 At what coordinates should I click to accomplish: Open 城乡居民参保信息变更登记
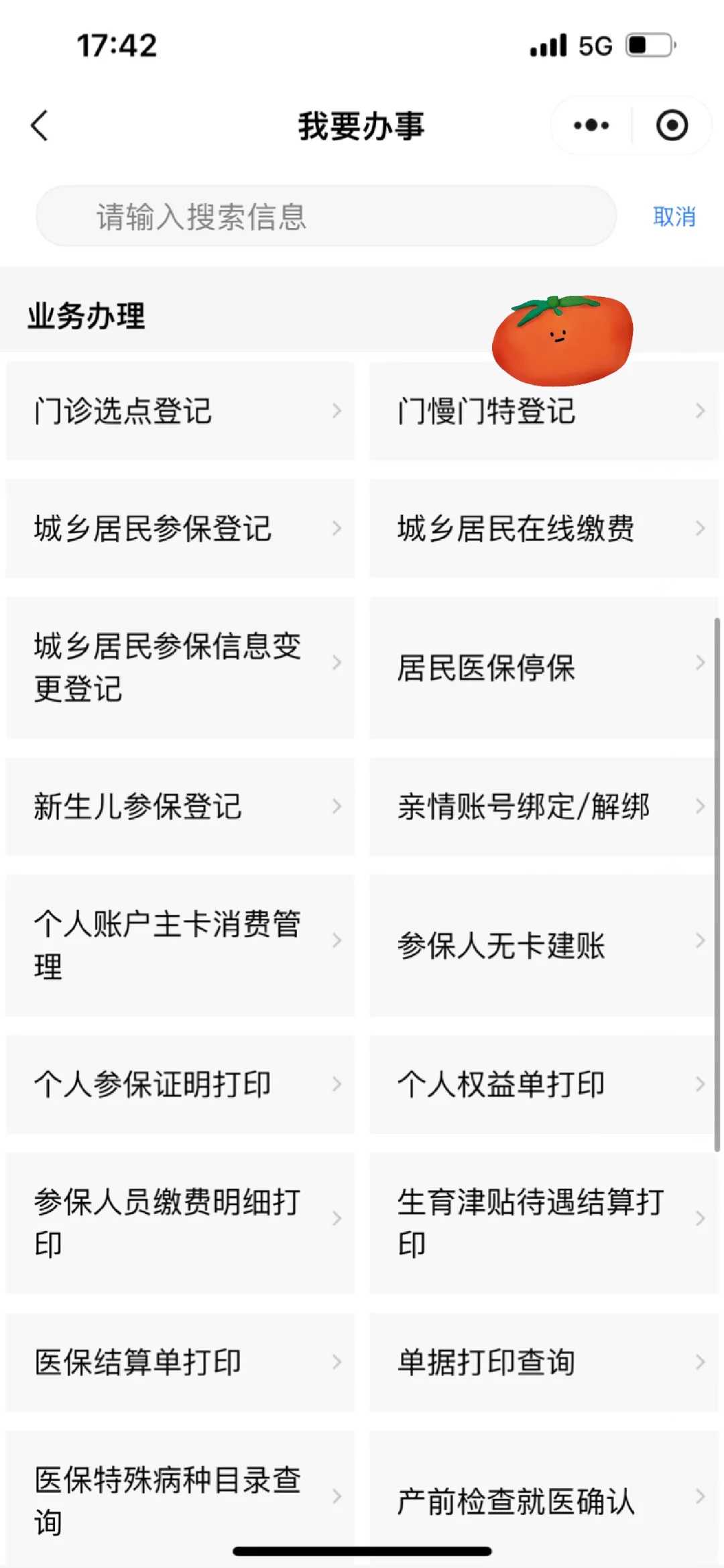click(x=180, y=667)
